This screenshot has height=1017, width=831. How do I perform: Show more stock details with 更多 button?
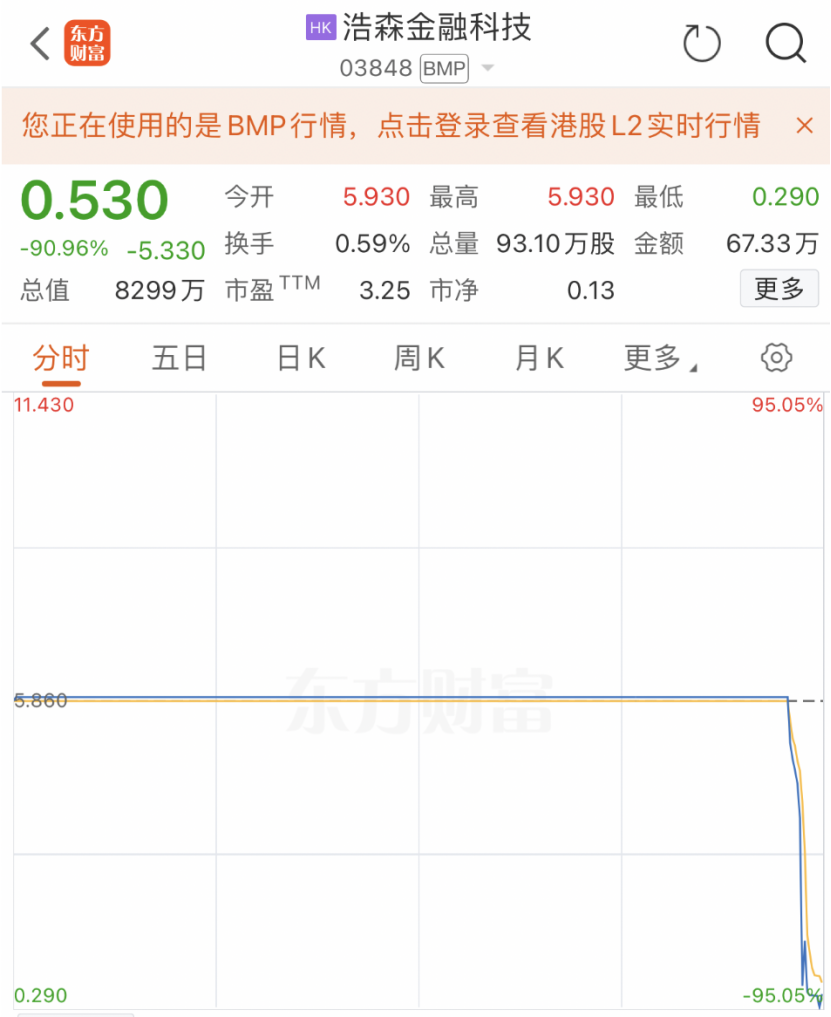tap(779, 289)
